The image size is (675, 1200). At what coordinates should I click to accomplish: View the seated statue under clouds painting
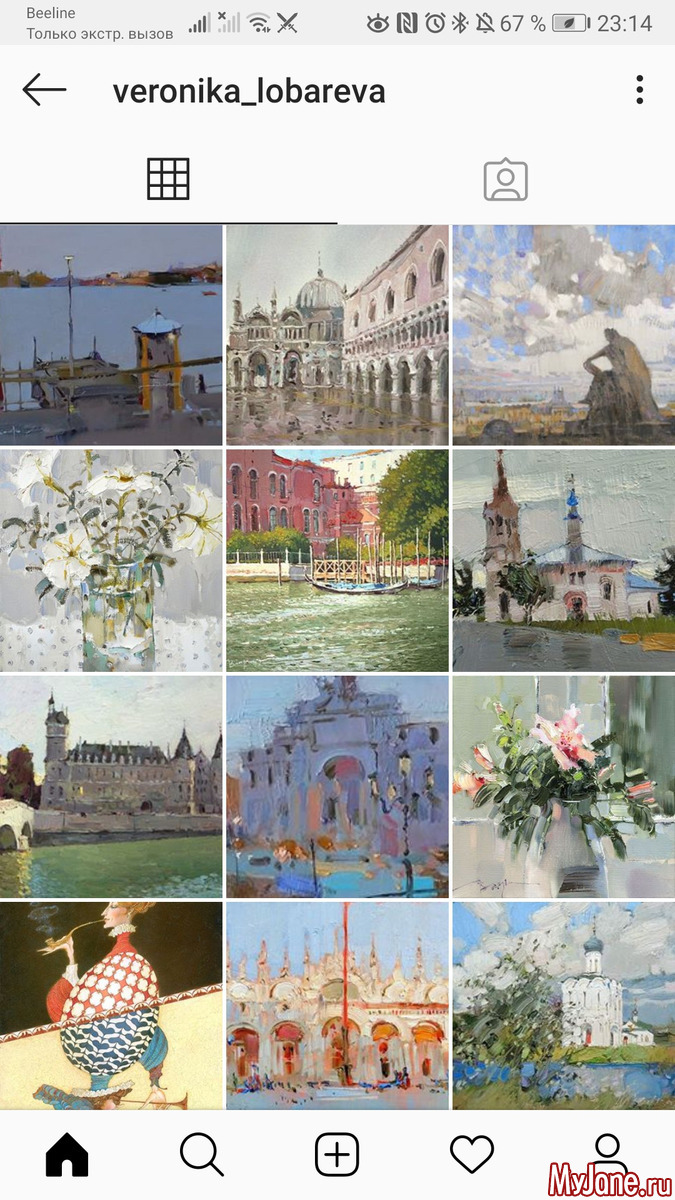tap(563, 335)
